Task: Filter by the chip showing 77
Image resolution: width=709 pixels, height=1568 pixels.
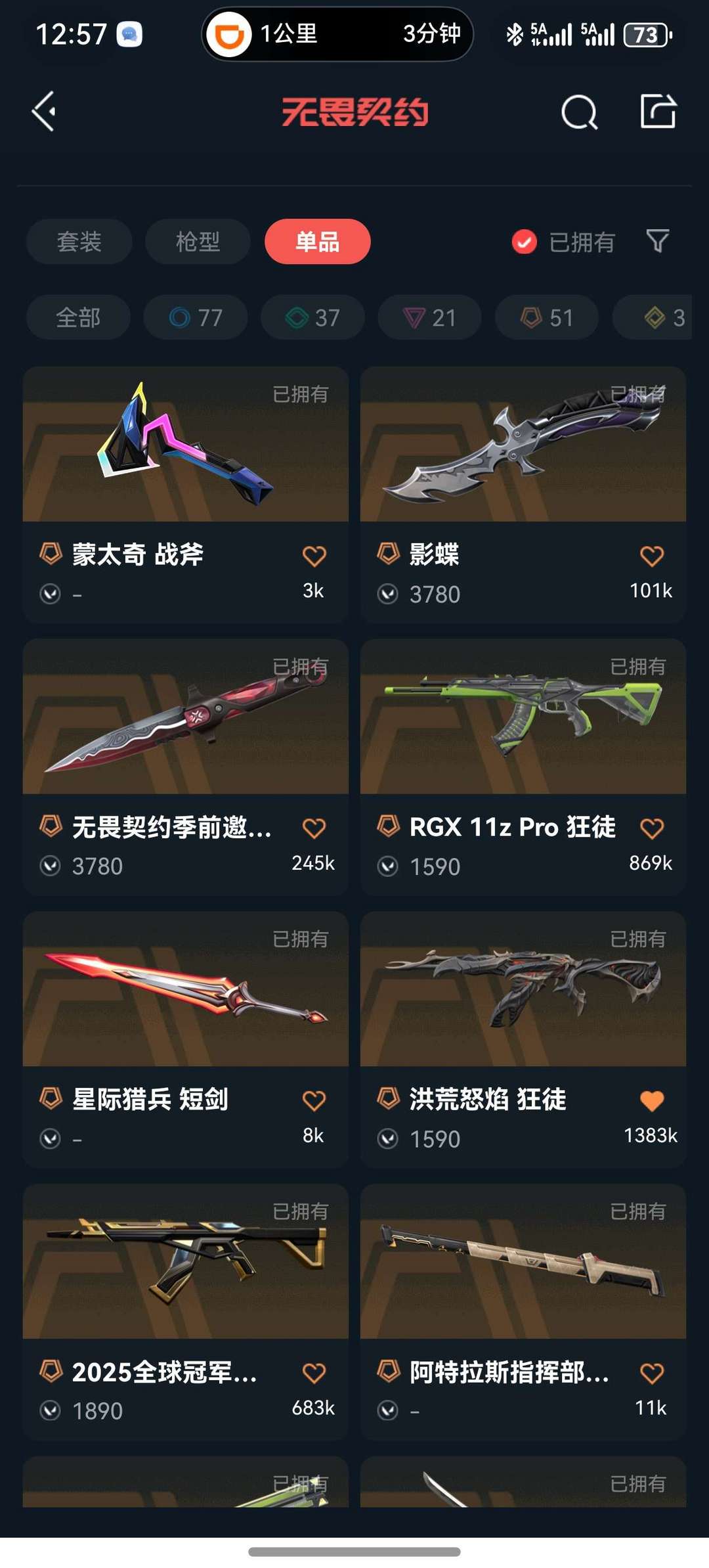Action: pyautogui.click(x=196, y=317)
